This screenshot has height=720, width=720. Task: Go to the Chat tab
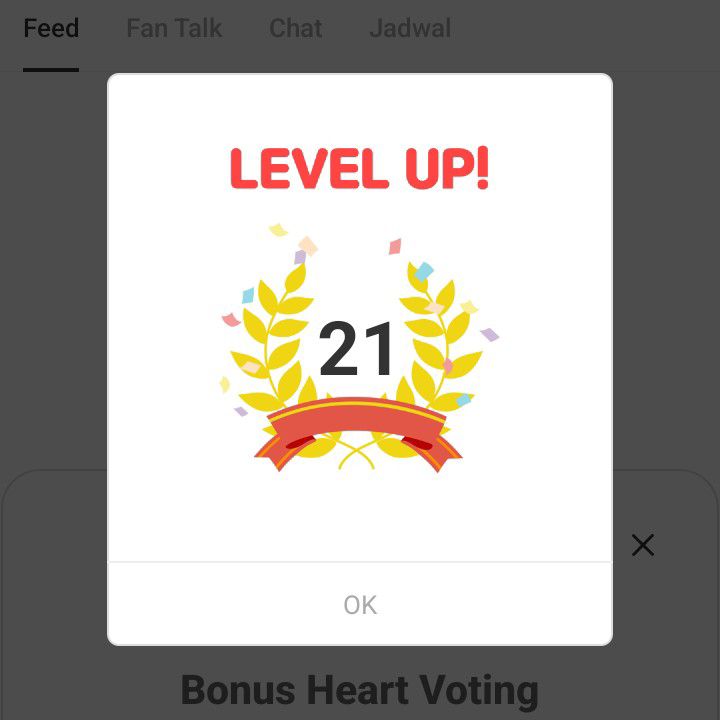pyautogui.click(x=296, y=28)
